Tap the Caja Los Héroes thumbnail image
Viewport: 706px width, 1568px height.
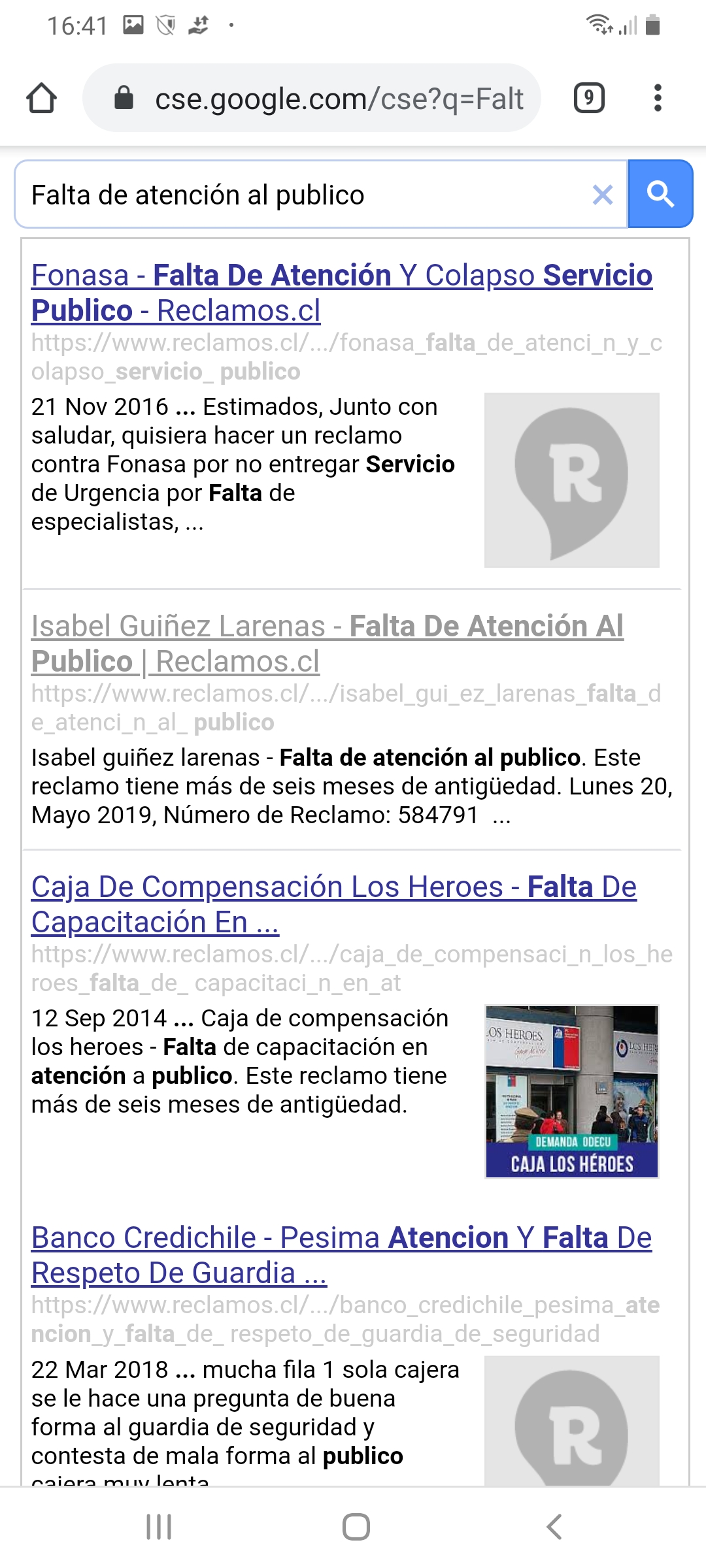click(571, 1091)
